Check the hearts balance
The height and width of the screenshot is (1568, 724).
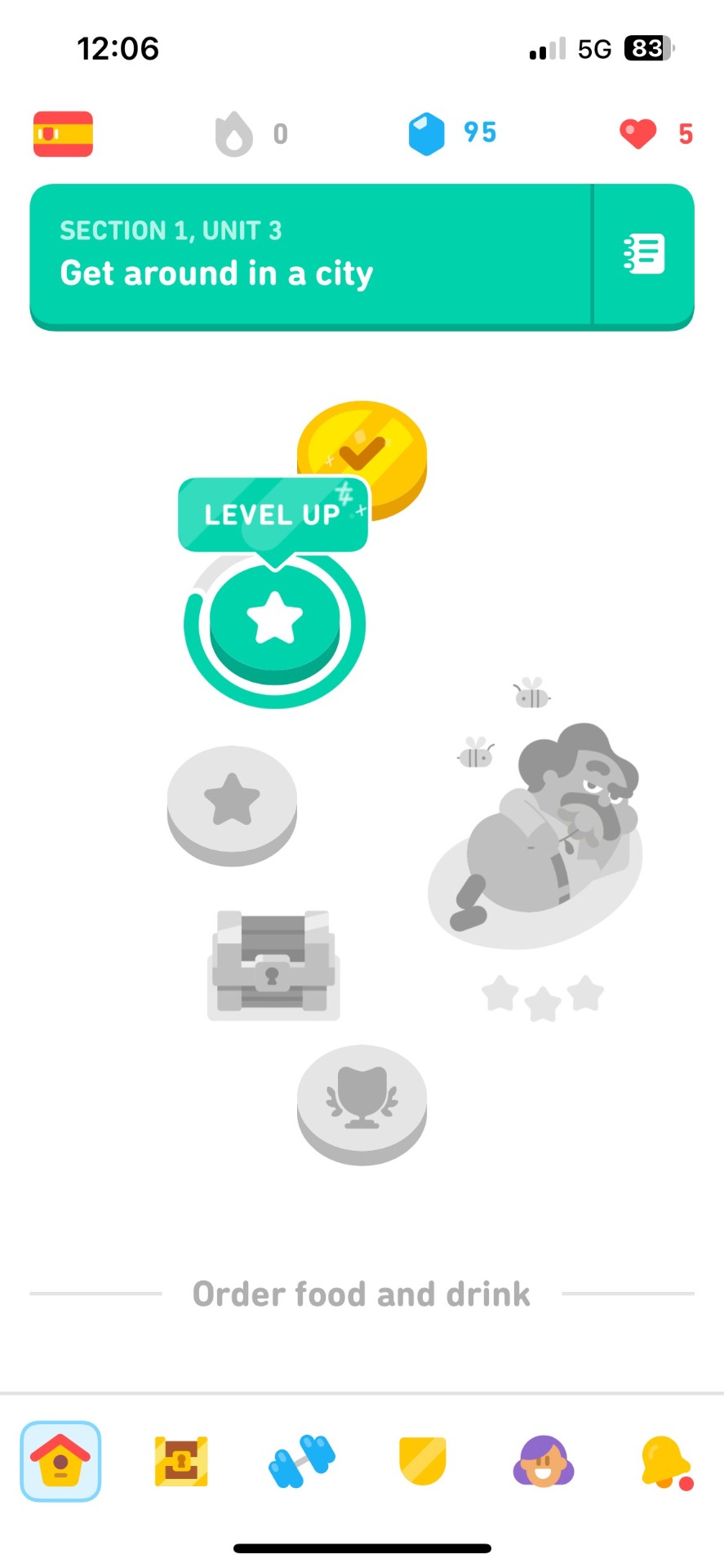[x=655, y=133]
